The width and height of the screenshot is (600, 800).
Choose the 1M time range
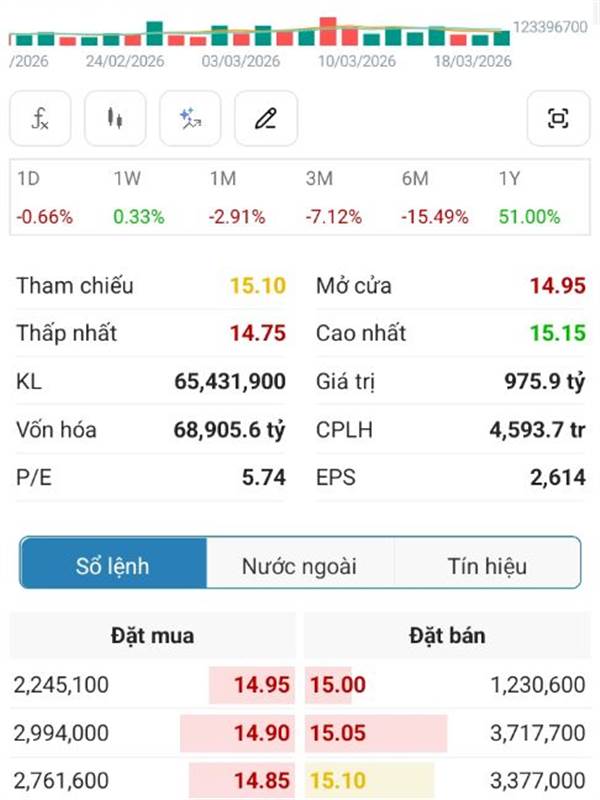(x=236, y=198)
